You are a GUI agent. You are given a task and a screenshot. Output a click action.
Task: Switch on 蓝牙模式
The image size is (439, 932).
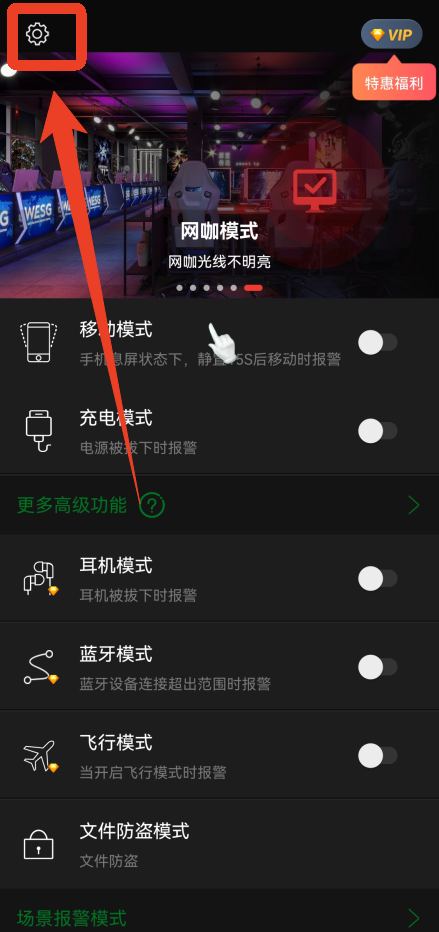click(378, 667)
